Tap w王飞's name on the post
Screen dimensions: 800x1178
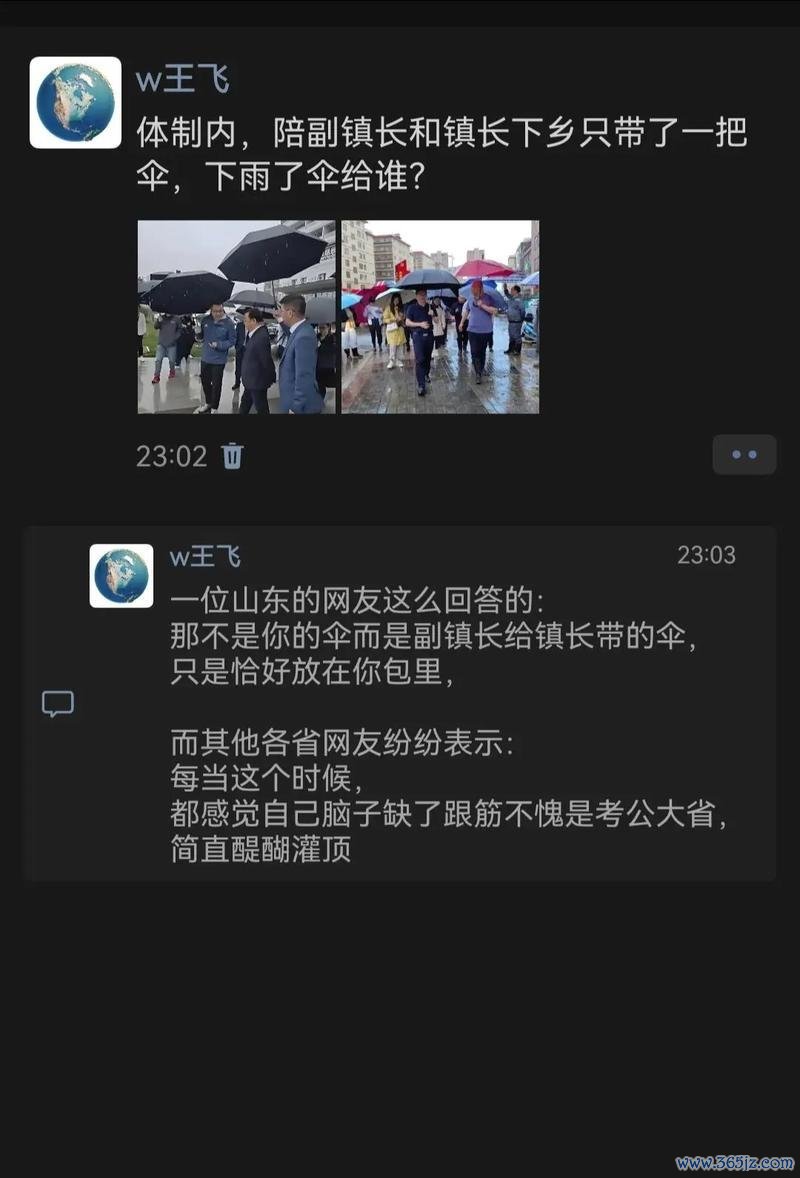183,78
